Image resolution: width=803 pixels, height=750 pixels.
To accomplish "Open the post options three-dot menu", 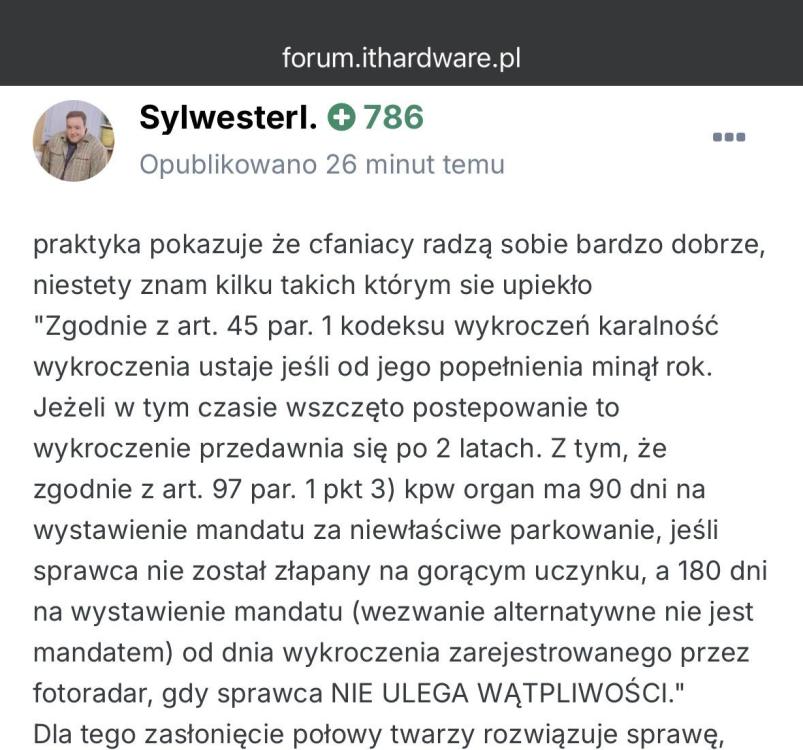I will [729, 137].
